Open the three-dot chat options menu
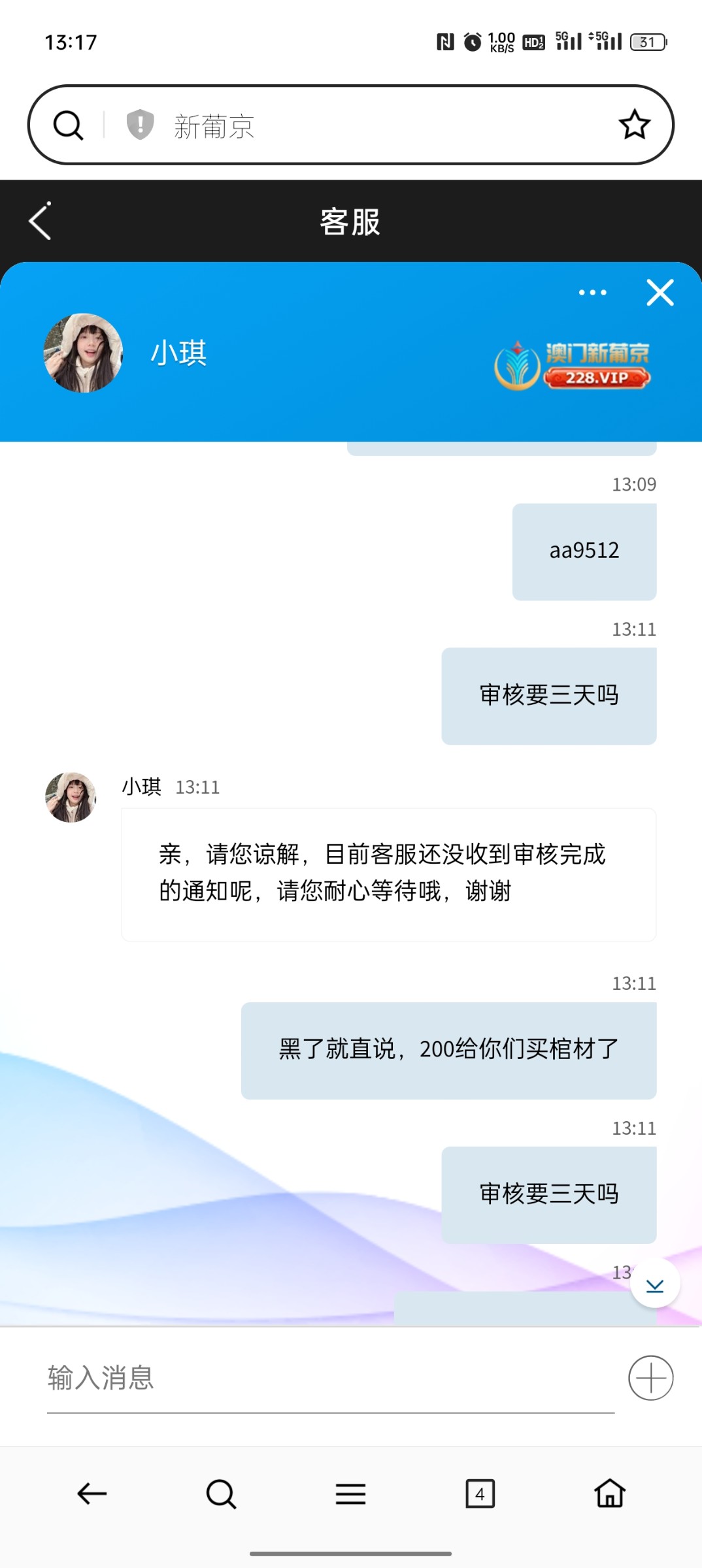Viewport: 702px width, 1568px height. click(592, 293)
